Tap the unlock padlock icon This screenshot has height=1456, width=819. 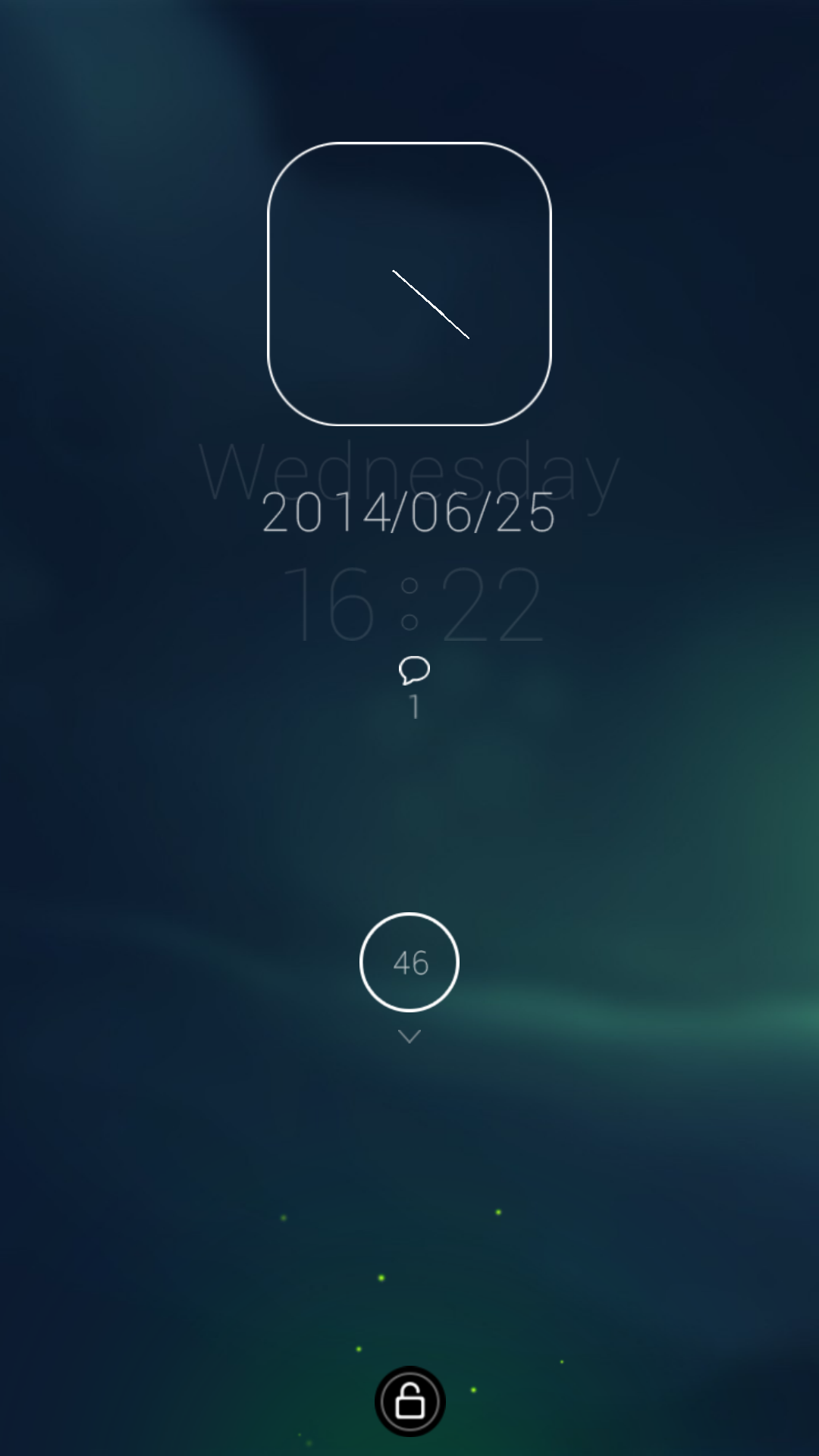(409, 1401)
